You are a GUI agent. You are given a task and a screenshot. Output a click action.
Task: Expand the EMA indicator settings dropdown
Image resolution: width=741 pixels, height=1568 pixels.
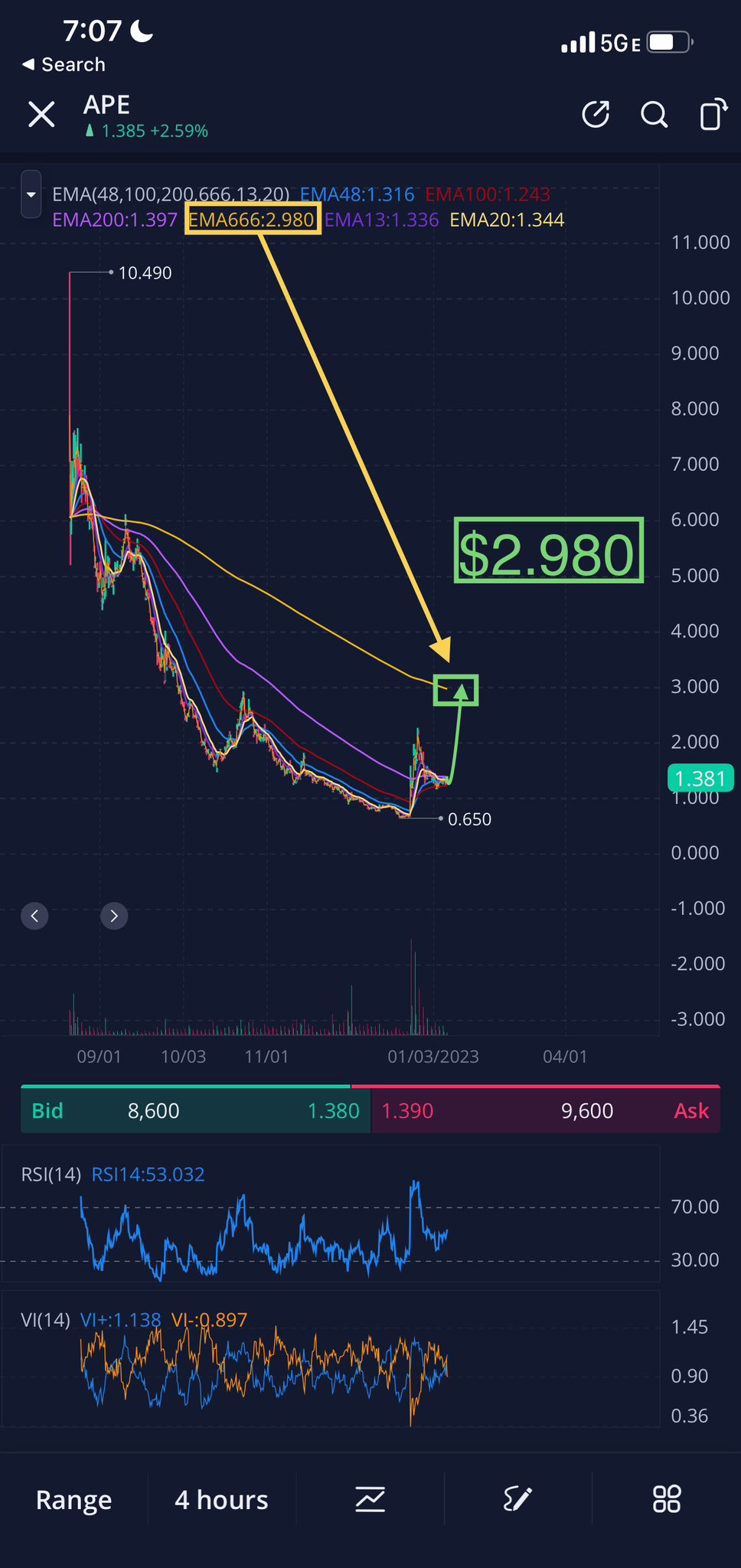pos(31,195)
